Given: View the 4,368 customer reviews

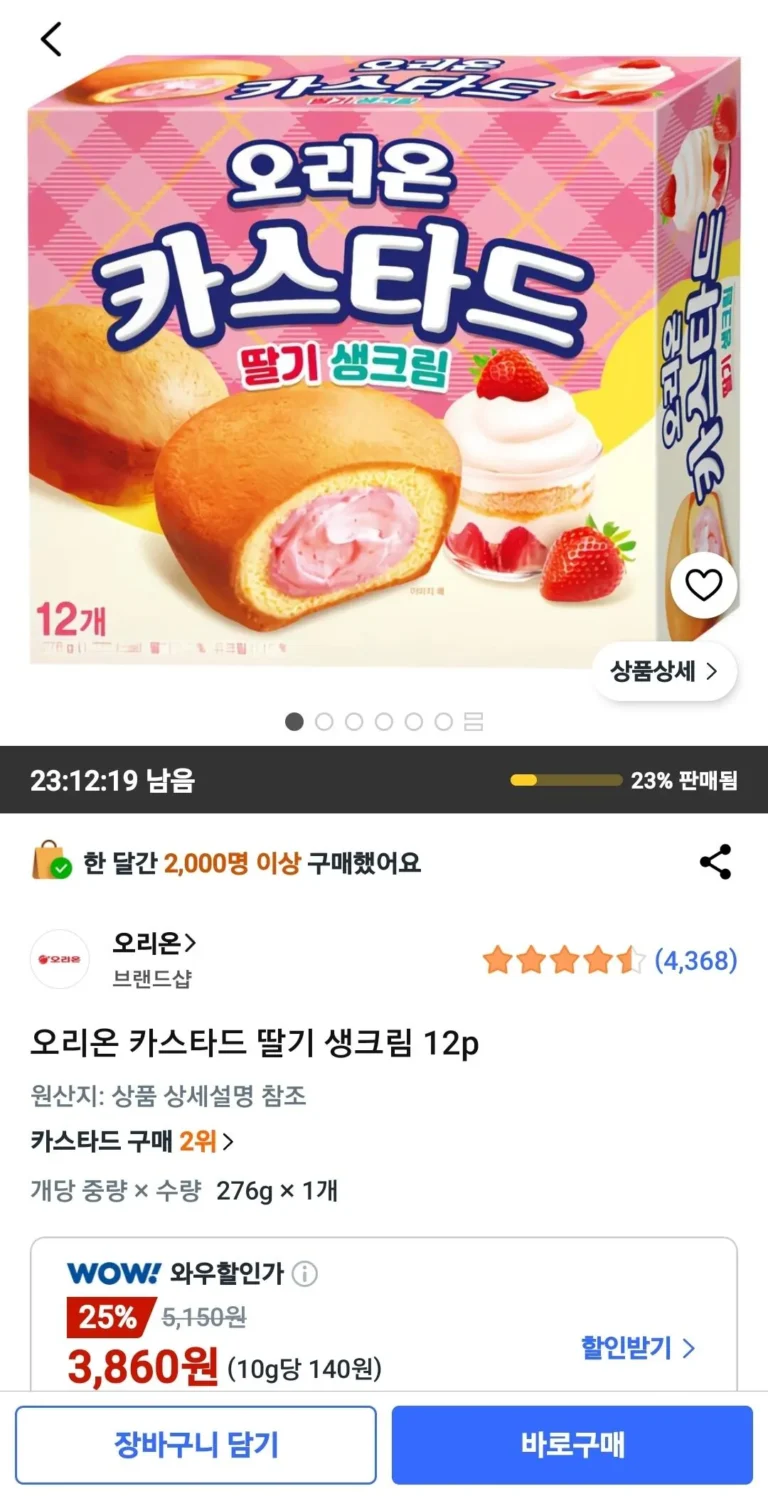Looking at the screenshot, I should 695,961.
